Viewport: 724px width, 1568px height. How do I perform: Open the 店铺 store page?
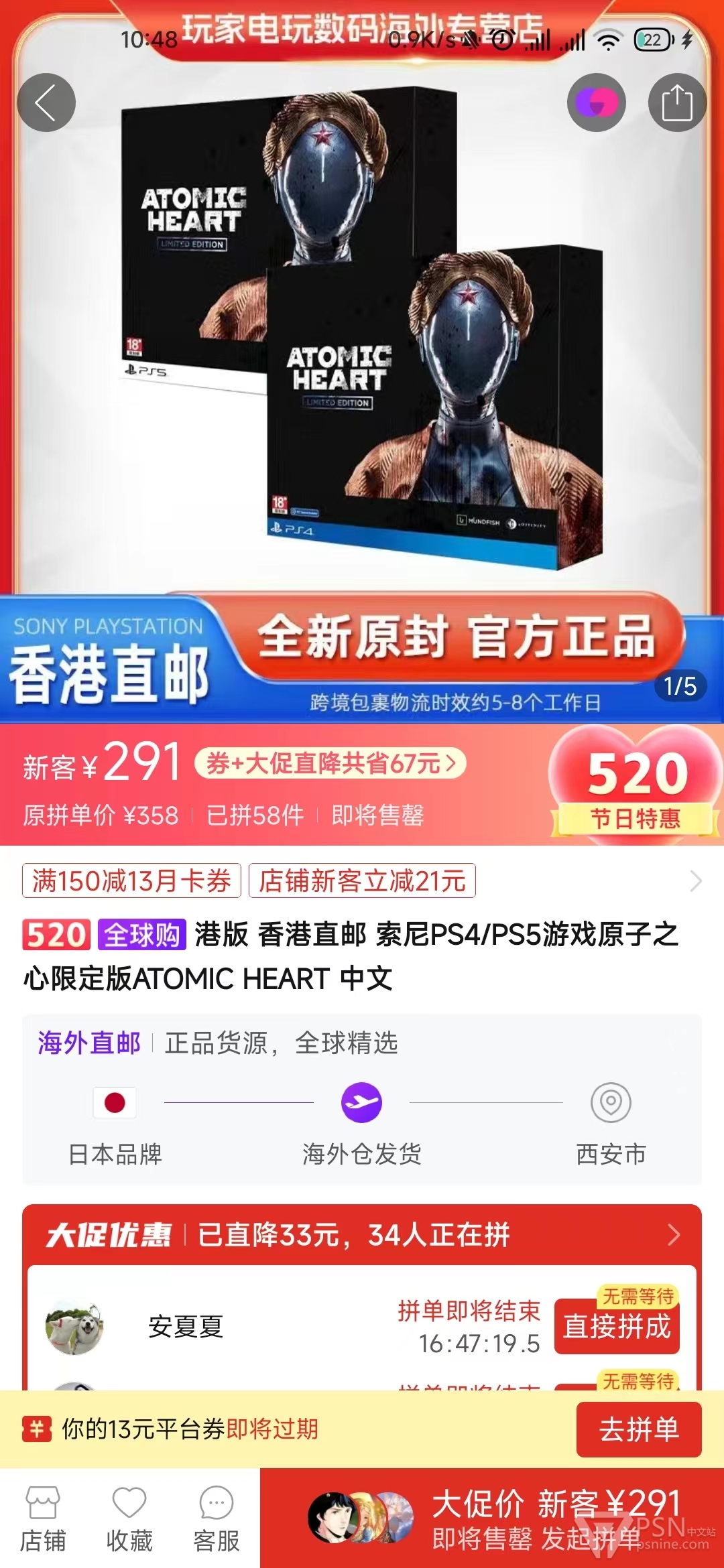(x=43, y=1519)
